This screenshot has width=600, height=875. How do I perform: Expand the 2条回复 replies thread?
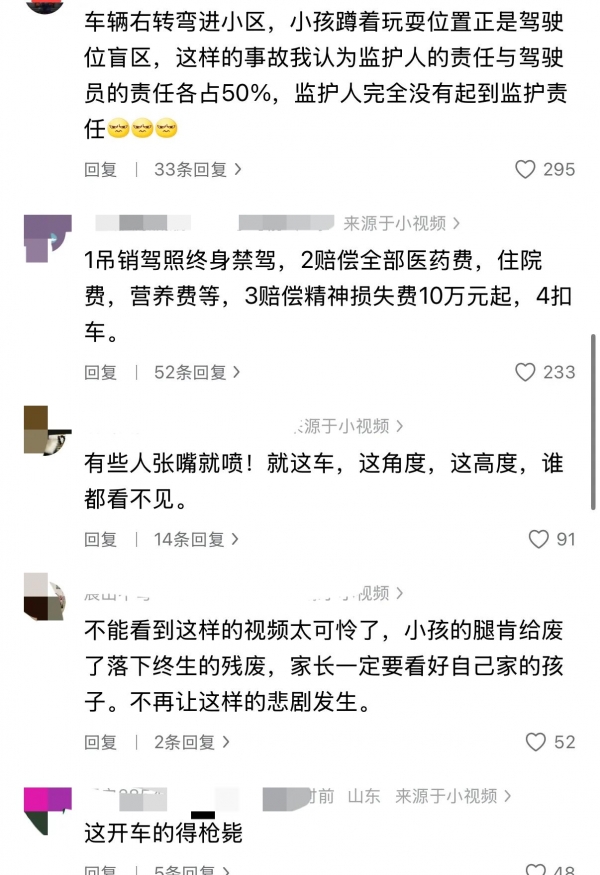click(x=192, y=742)
